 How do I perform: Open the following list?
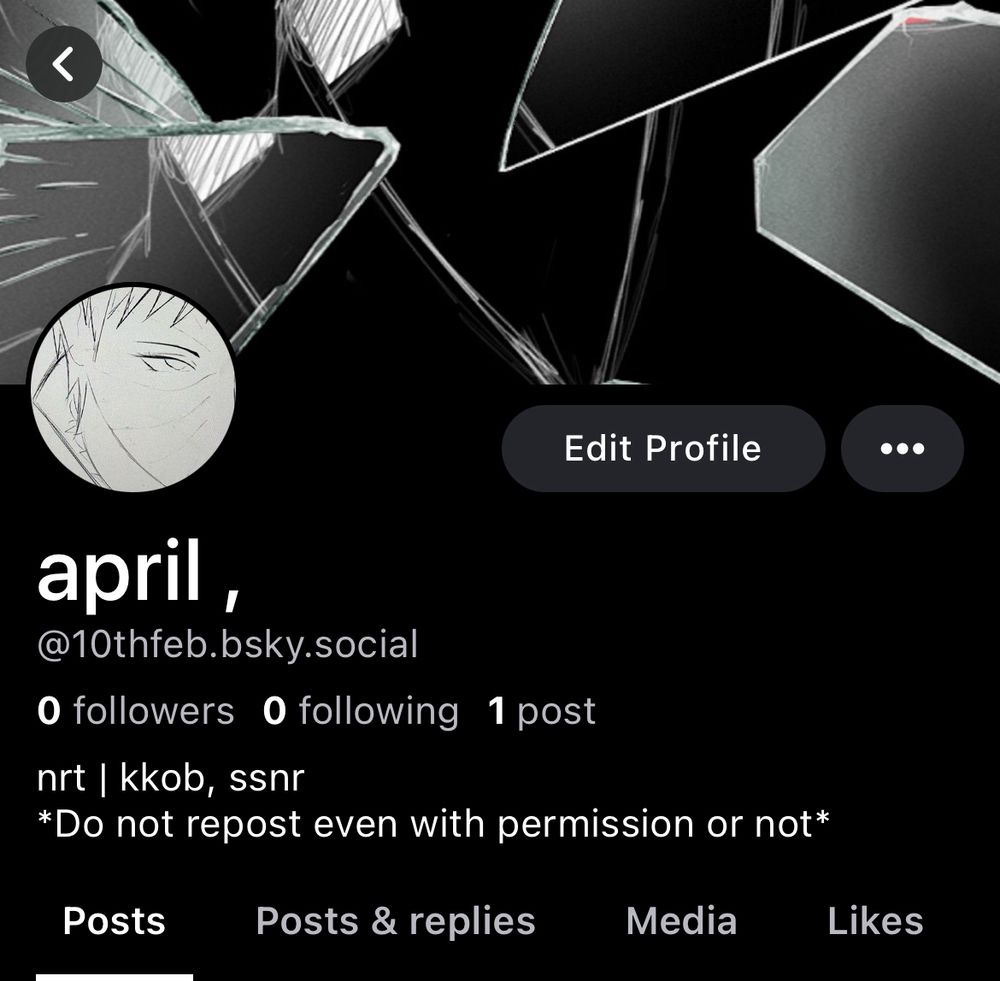[360, 711]
